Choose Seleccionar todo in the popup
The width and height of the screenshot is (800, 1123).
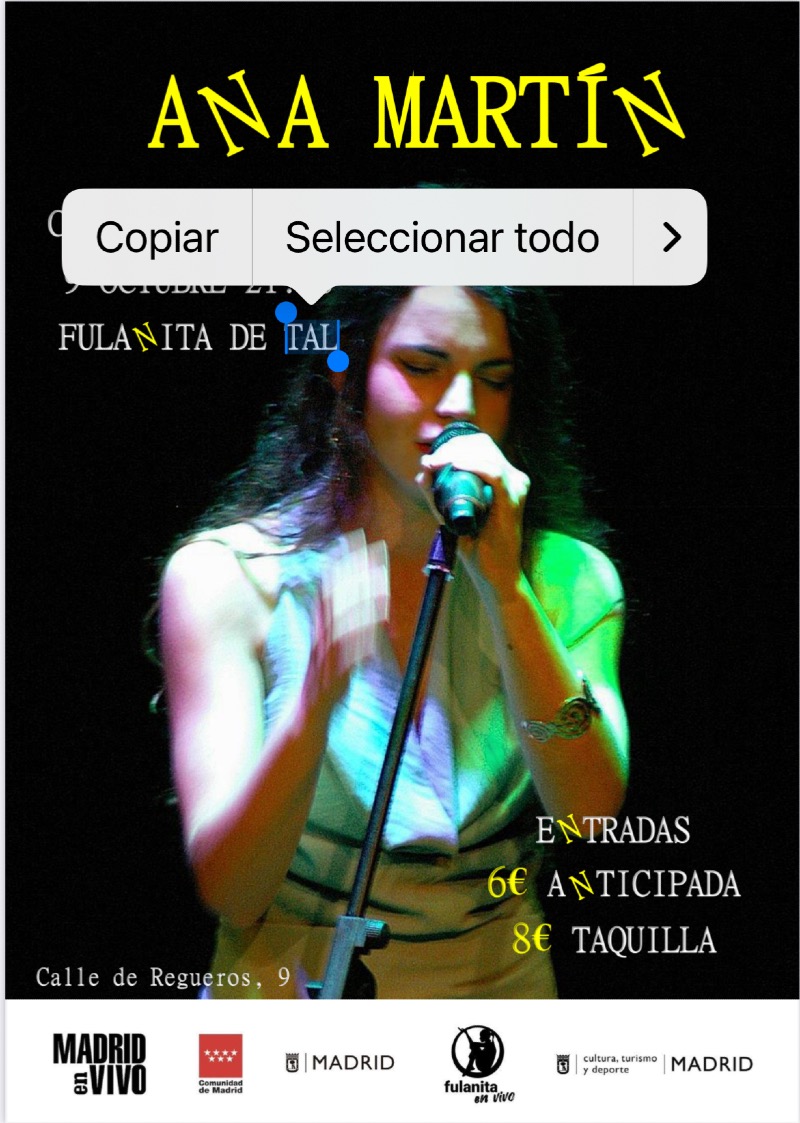point(442,238)
